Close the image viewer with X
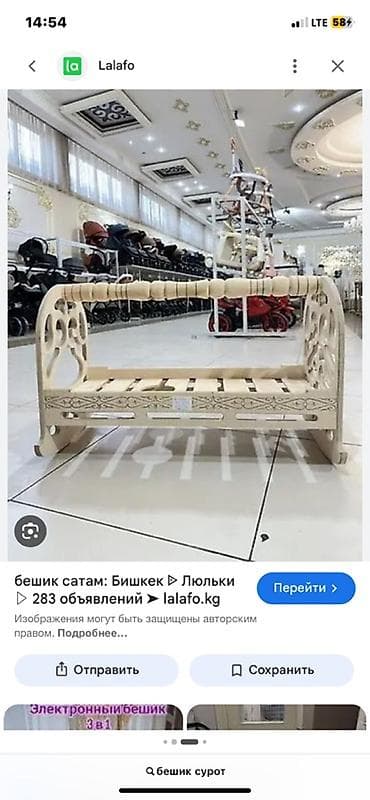Viewport: 370px width, 800px height. pos(337,66)
